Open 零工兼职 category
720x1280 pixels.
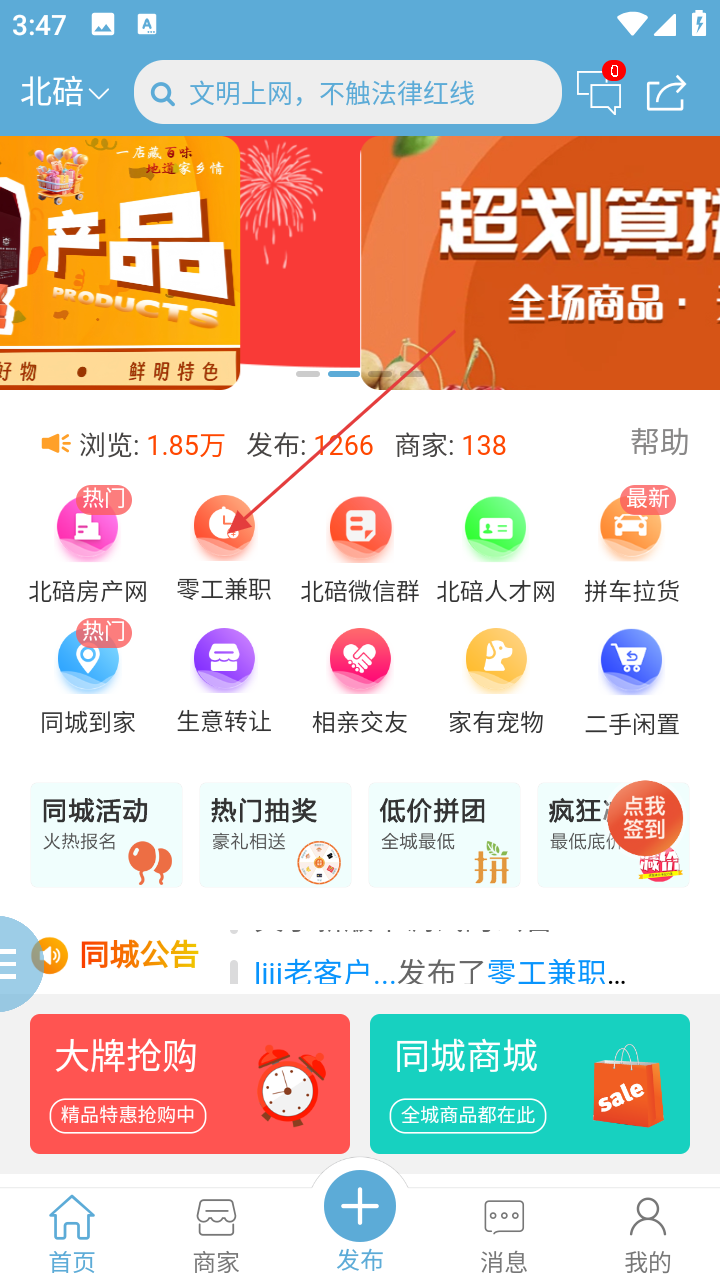pyautogui.click(x=224, y=545)
